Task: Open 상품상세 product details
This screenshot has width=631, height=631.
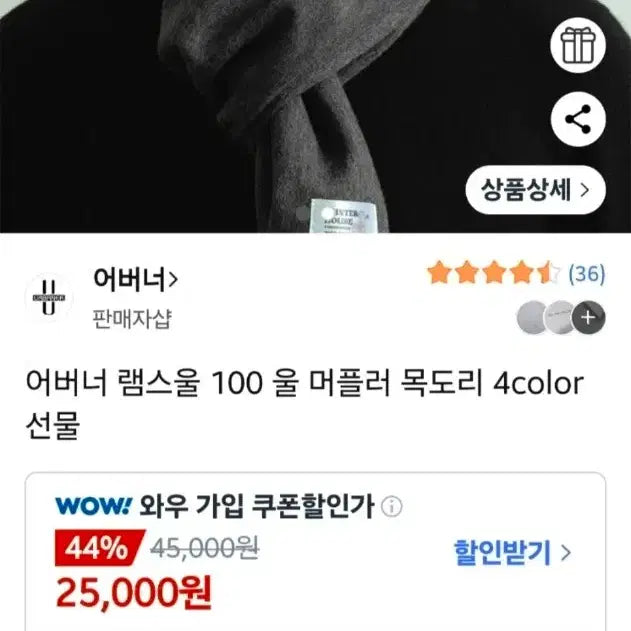Action: [x=534, y=187]
